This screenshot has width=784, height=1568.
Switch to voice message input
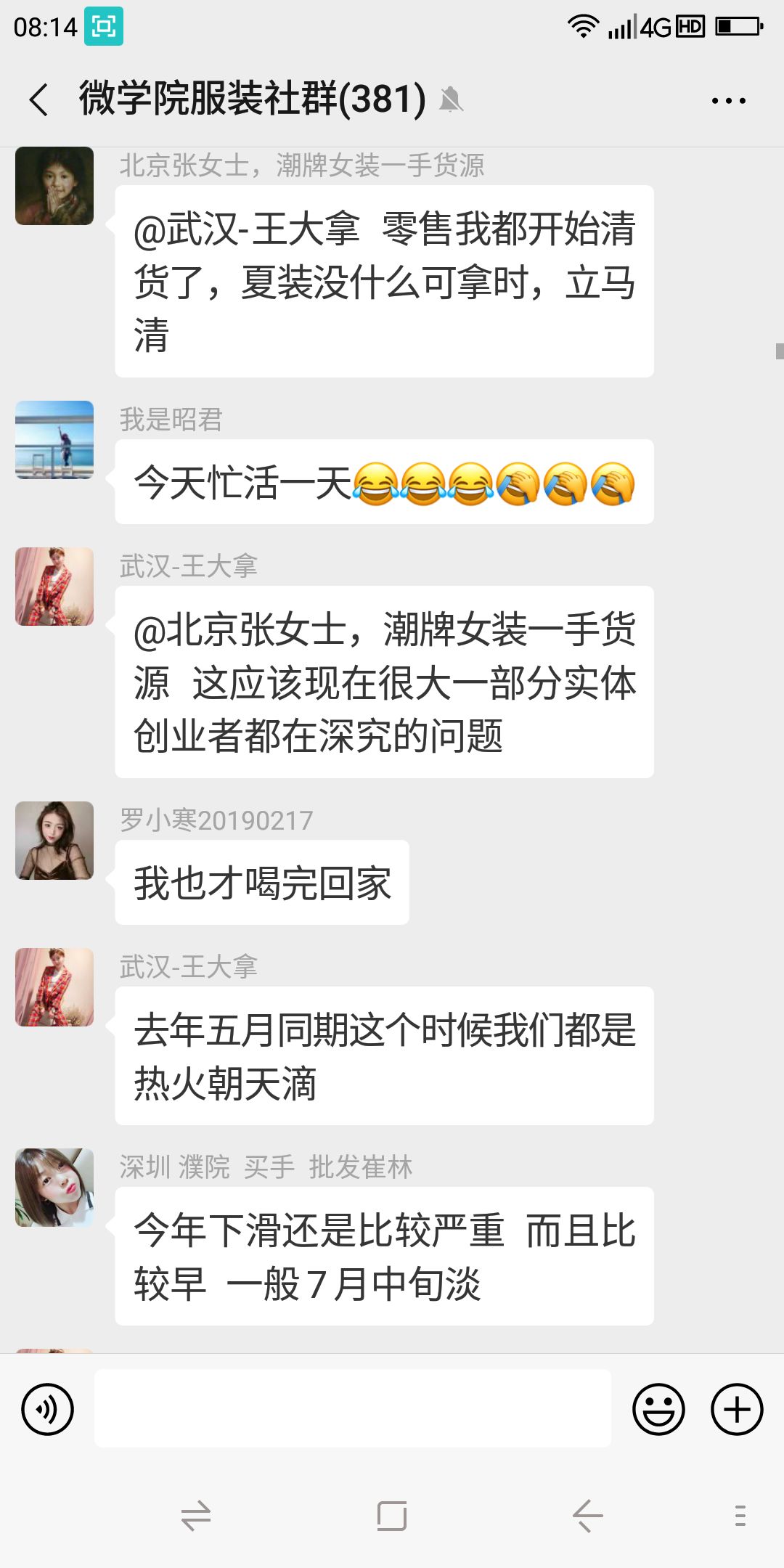(48, 1409)
